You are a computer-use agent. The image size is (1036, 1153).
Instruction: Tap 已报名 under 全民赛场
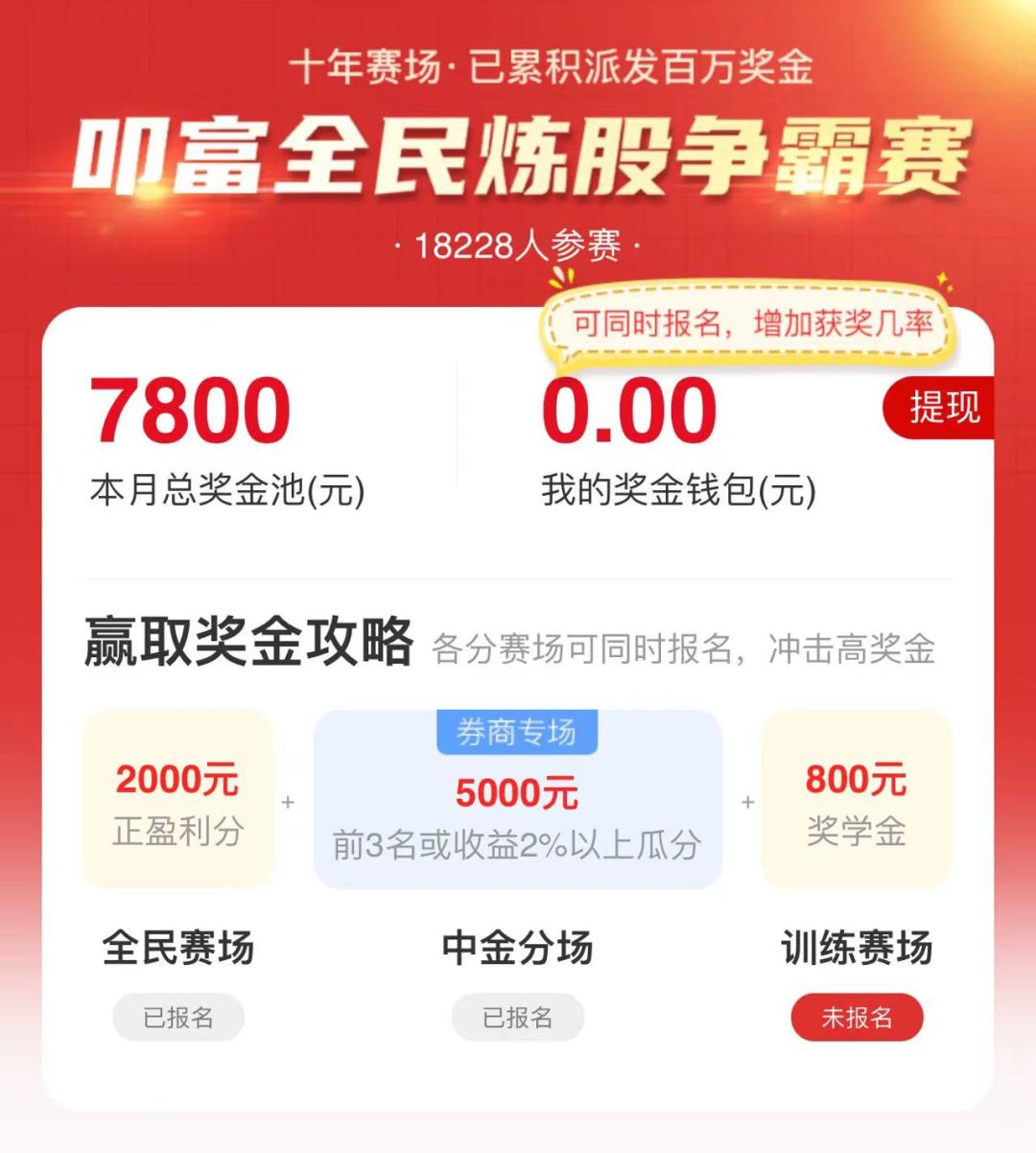point(178,1017)
